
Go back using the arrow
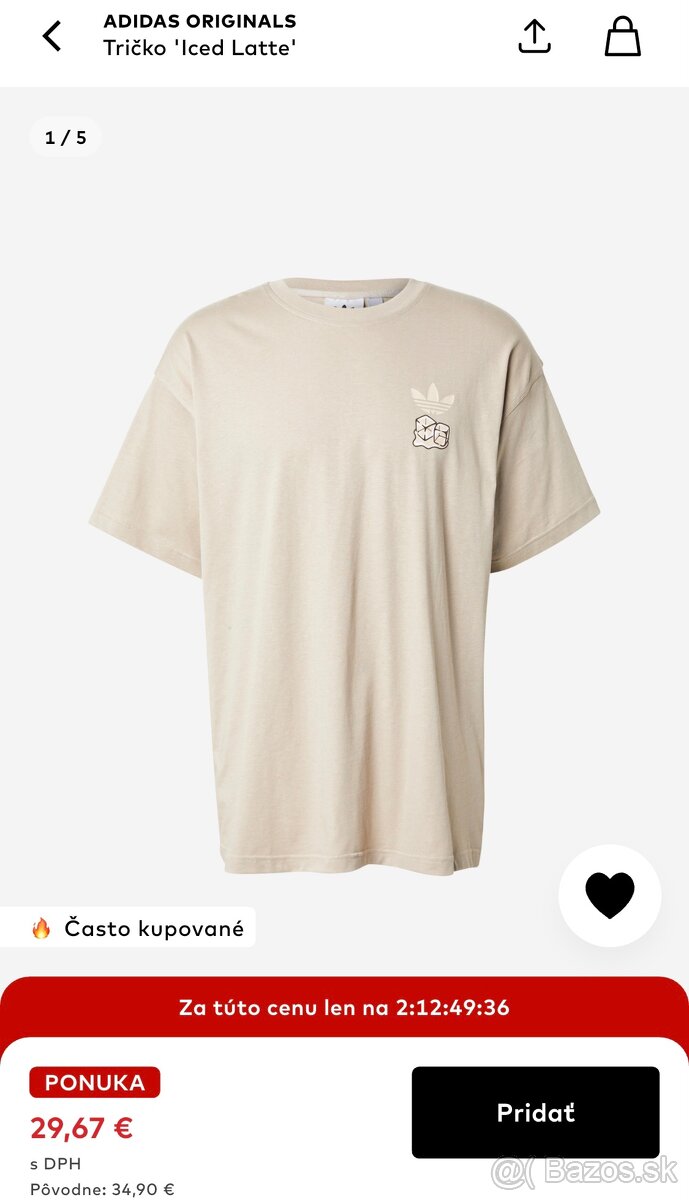52,36
